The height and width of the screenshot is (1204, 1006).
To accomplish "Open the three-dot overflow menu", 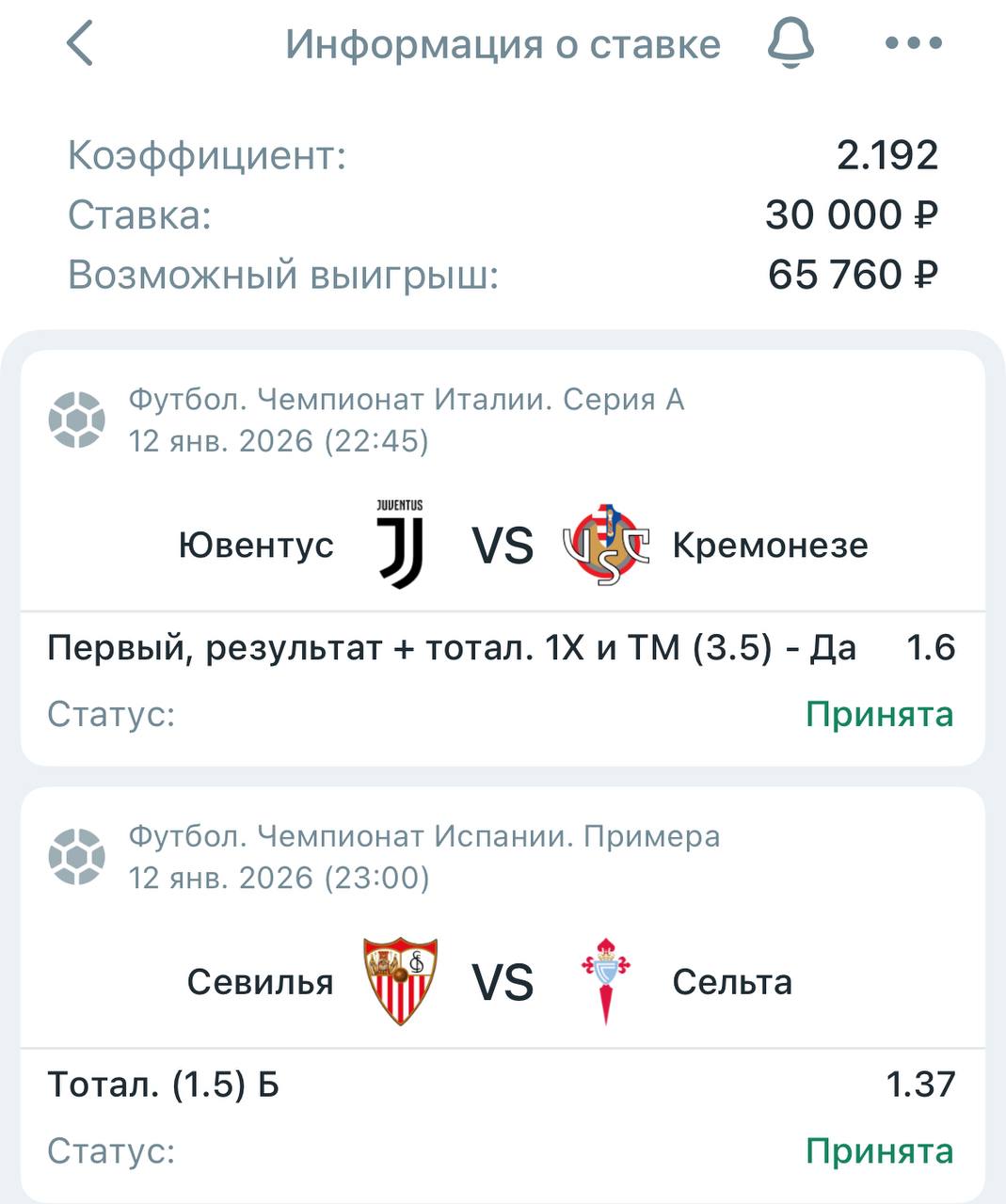I will 913,44.
